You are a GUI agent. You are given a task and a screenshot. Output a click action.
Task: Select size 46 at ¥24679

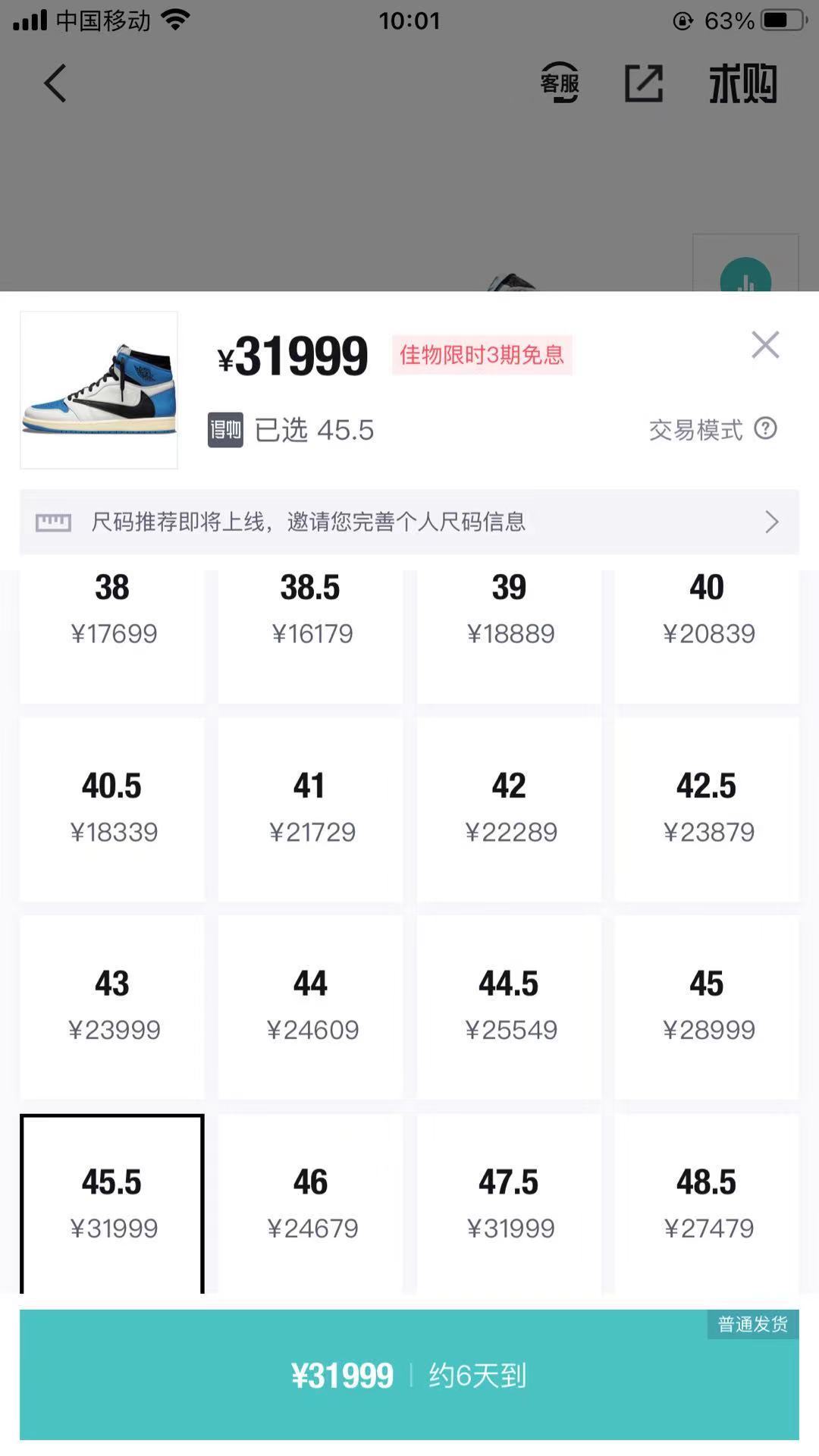pos(311,1203)
